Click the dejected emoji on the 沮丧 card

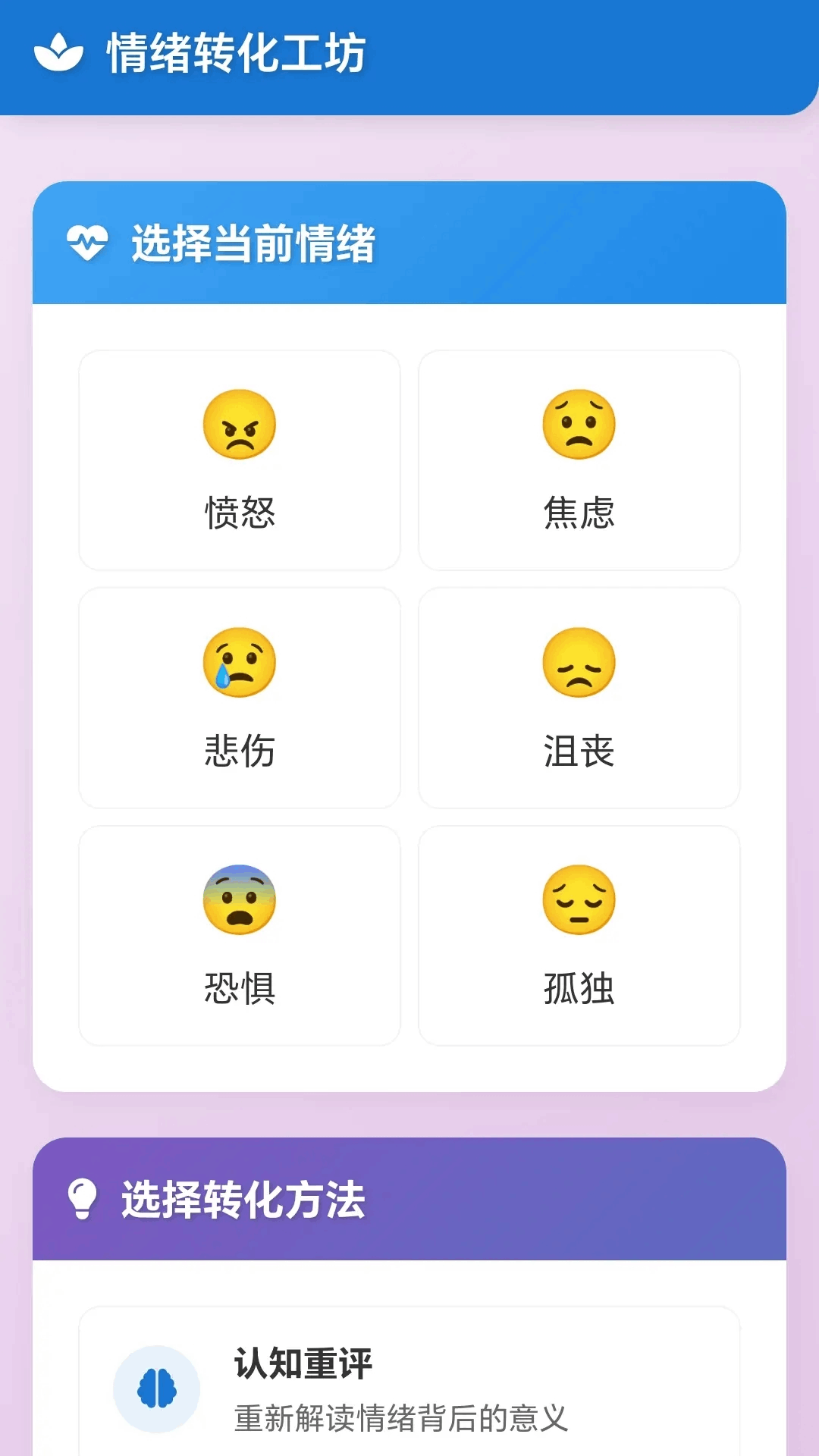[x=579, y=664]
